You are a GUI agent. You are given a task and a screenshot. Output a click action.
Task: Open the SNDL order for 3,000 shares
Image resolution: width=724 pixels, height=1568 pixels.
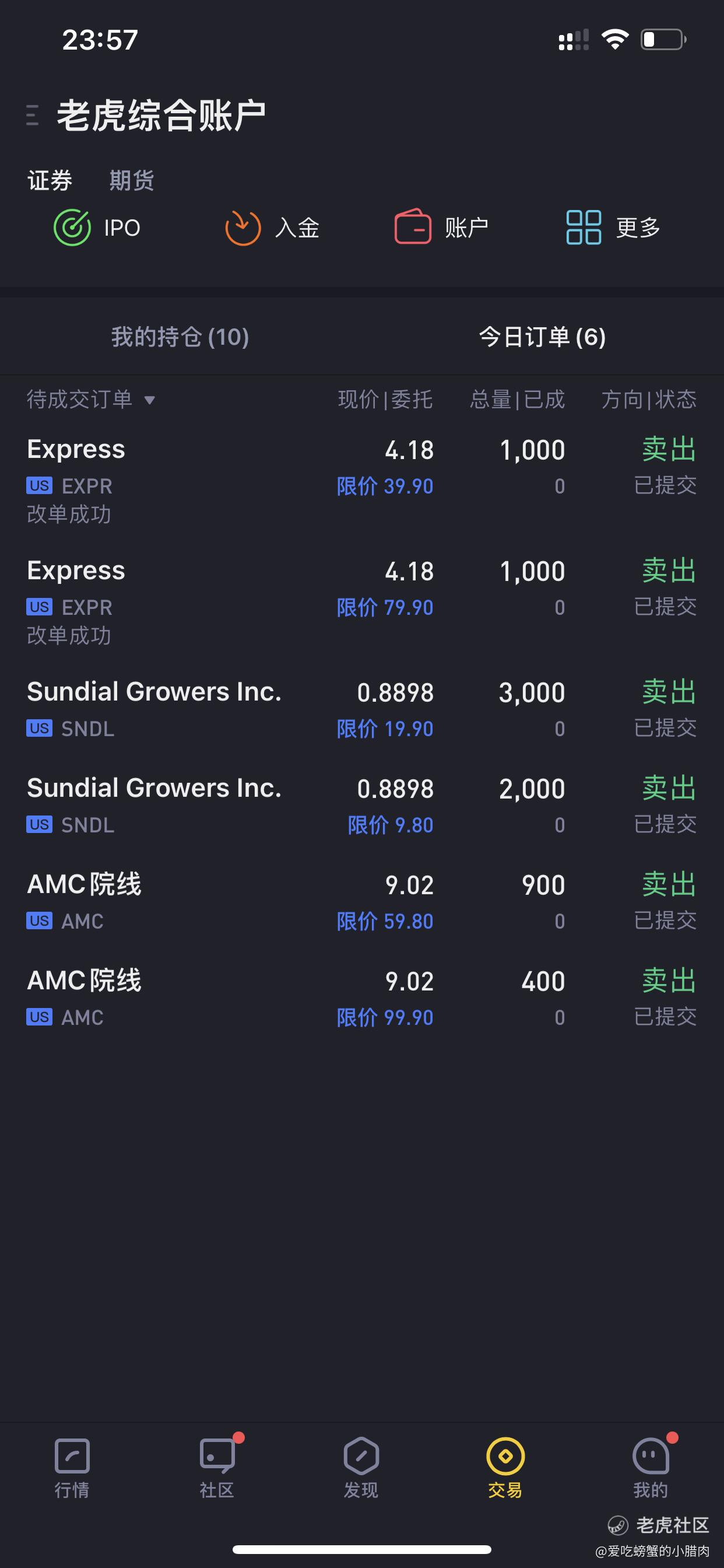(362, 709)
